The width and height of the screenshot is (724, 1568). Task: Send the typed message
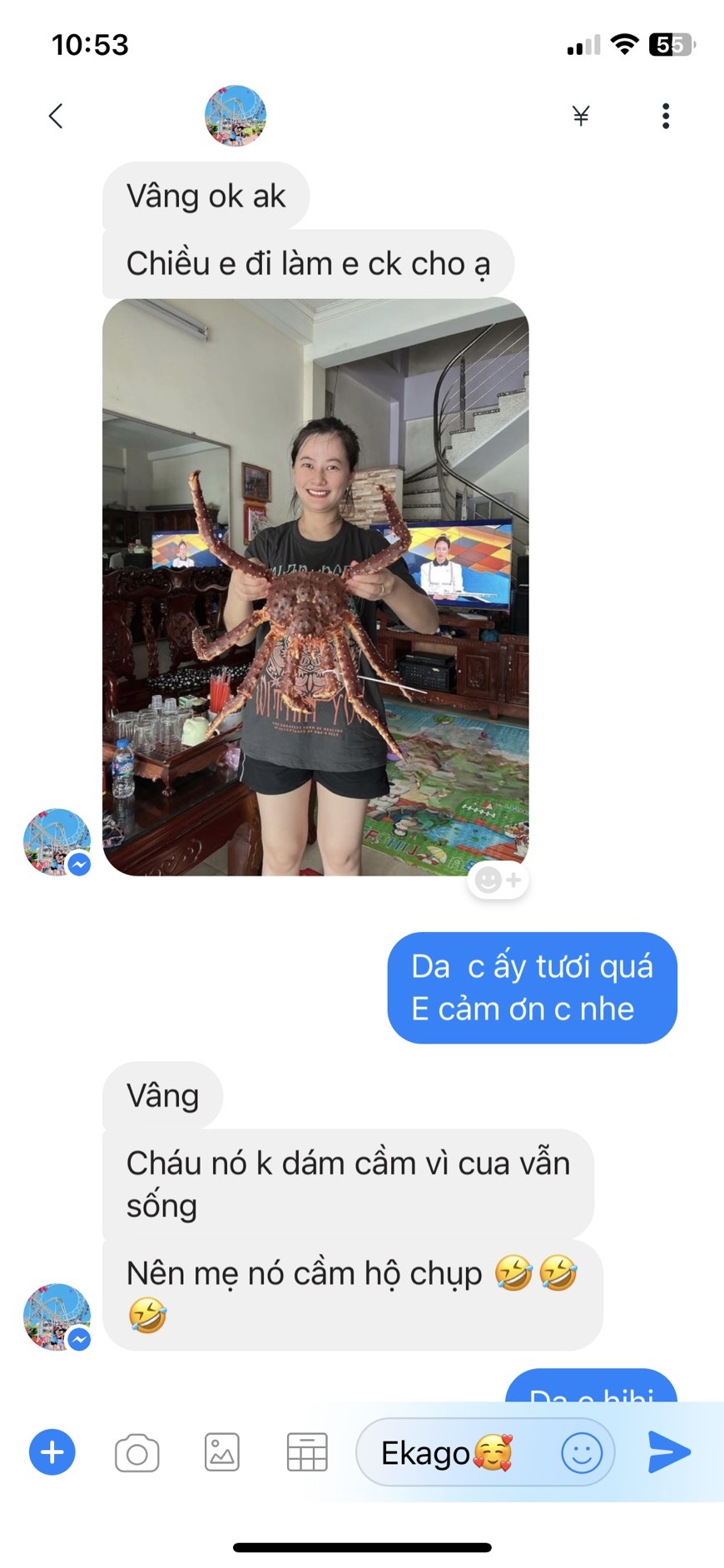(x=668, y=1452)
